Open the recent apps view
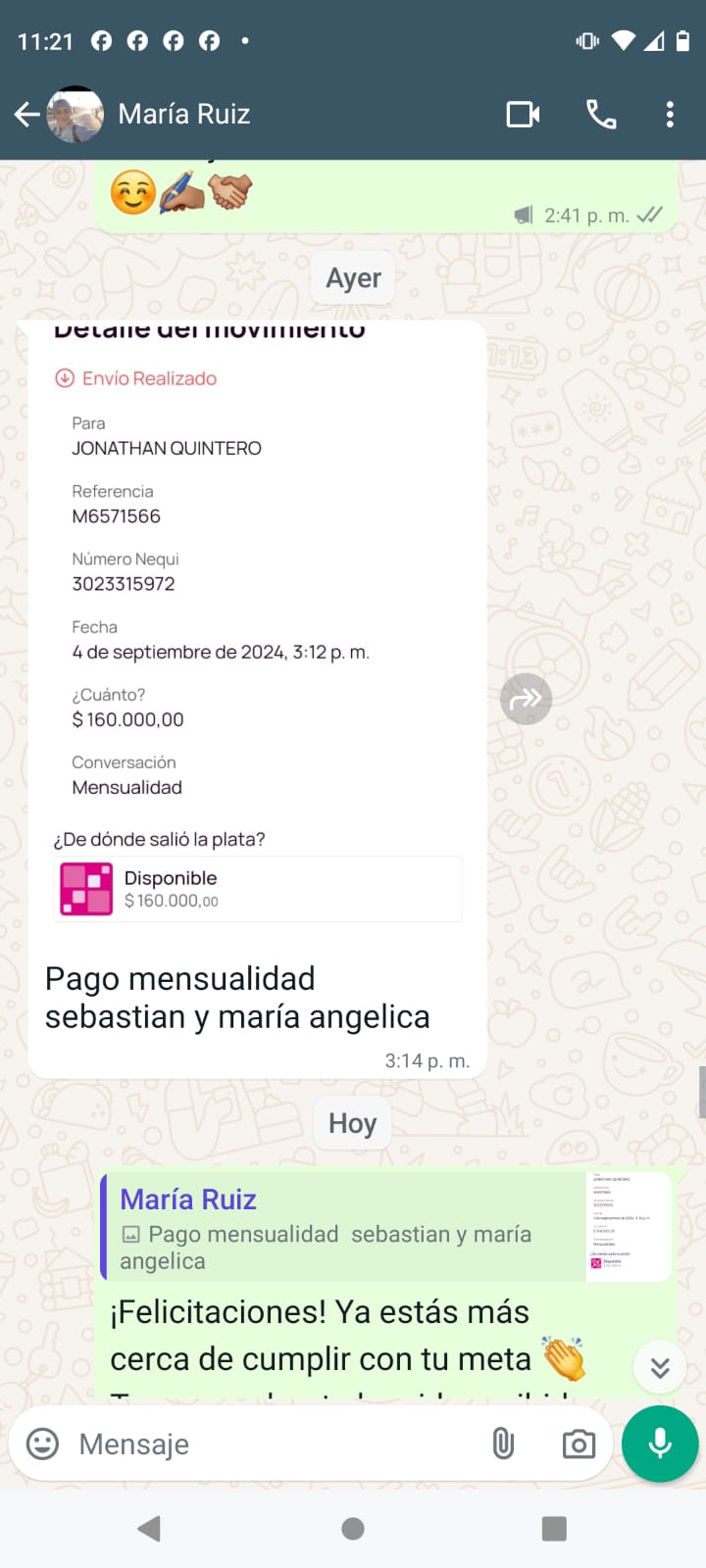The image size is (706, 1568). click(554, 1529)
